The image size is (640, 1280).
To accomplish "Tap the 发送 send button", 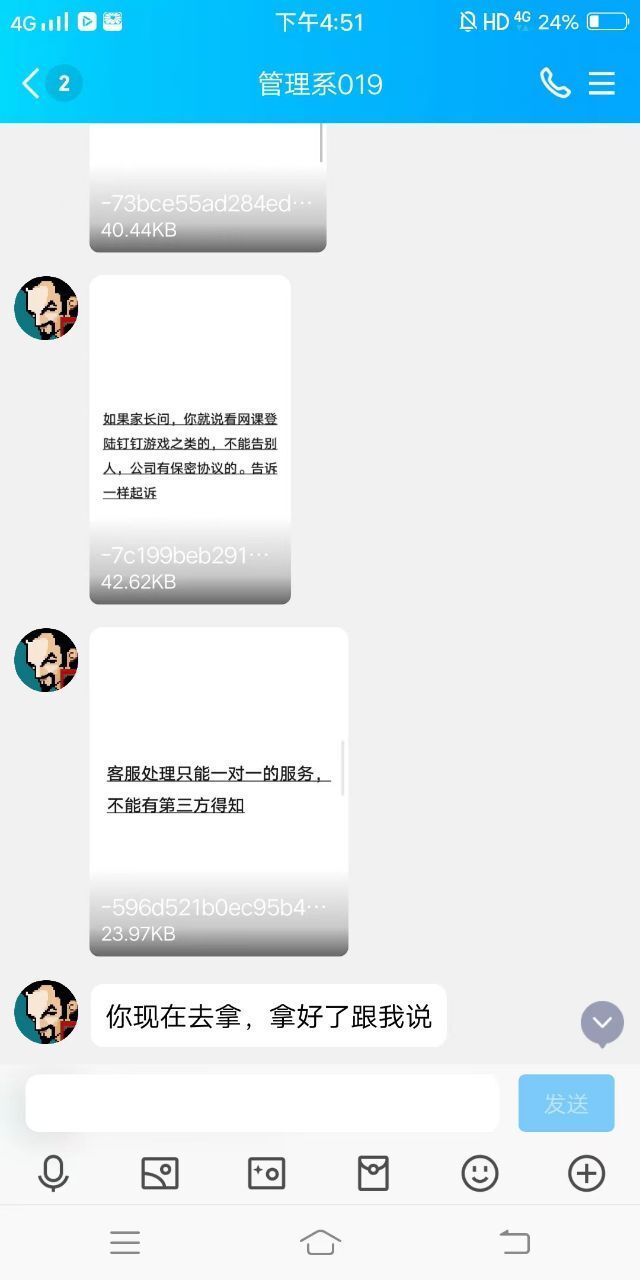I will [566, 1103].
